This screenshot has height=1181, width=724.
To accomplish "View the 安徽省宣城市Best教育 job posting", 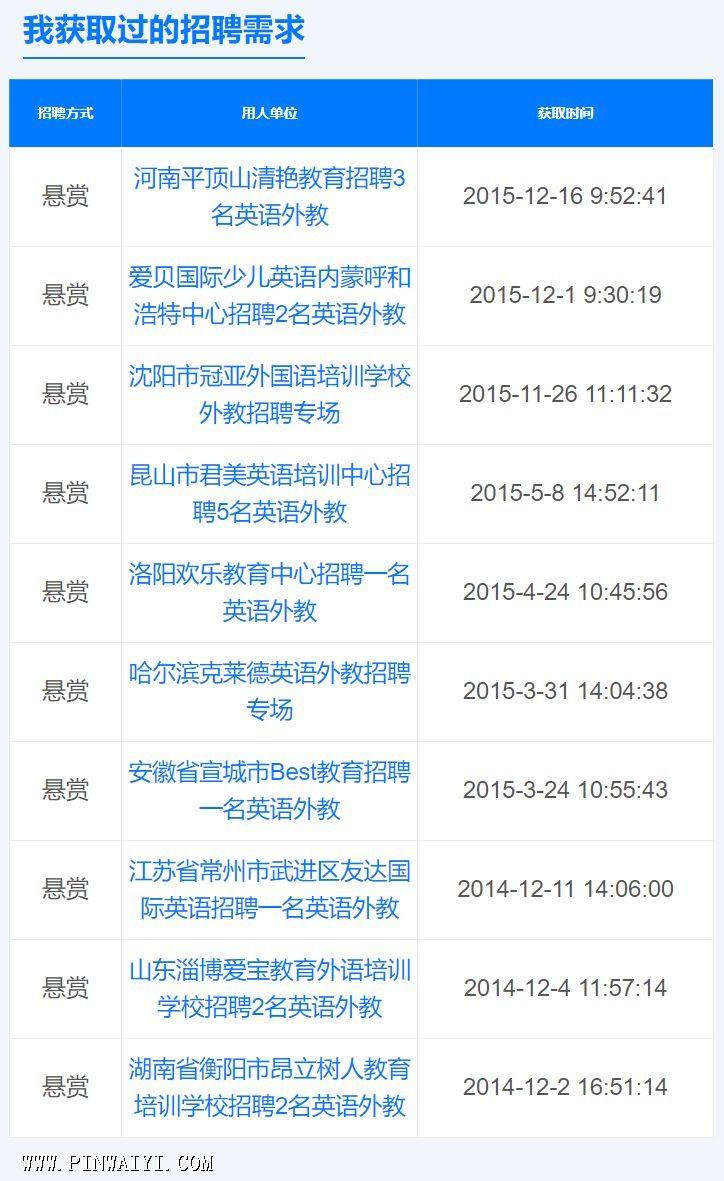I will tap(269, 791).
